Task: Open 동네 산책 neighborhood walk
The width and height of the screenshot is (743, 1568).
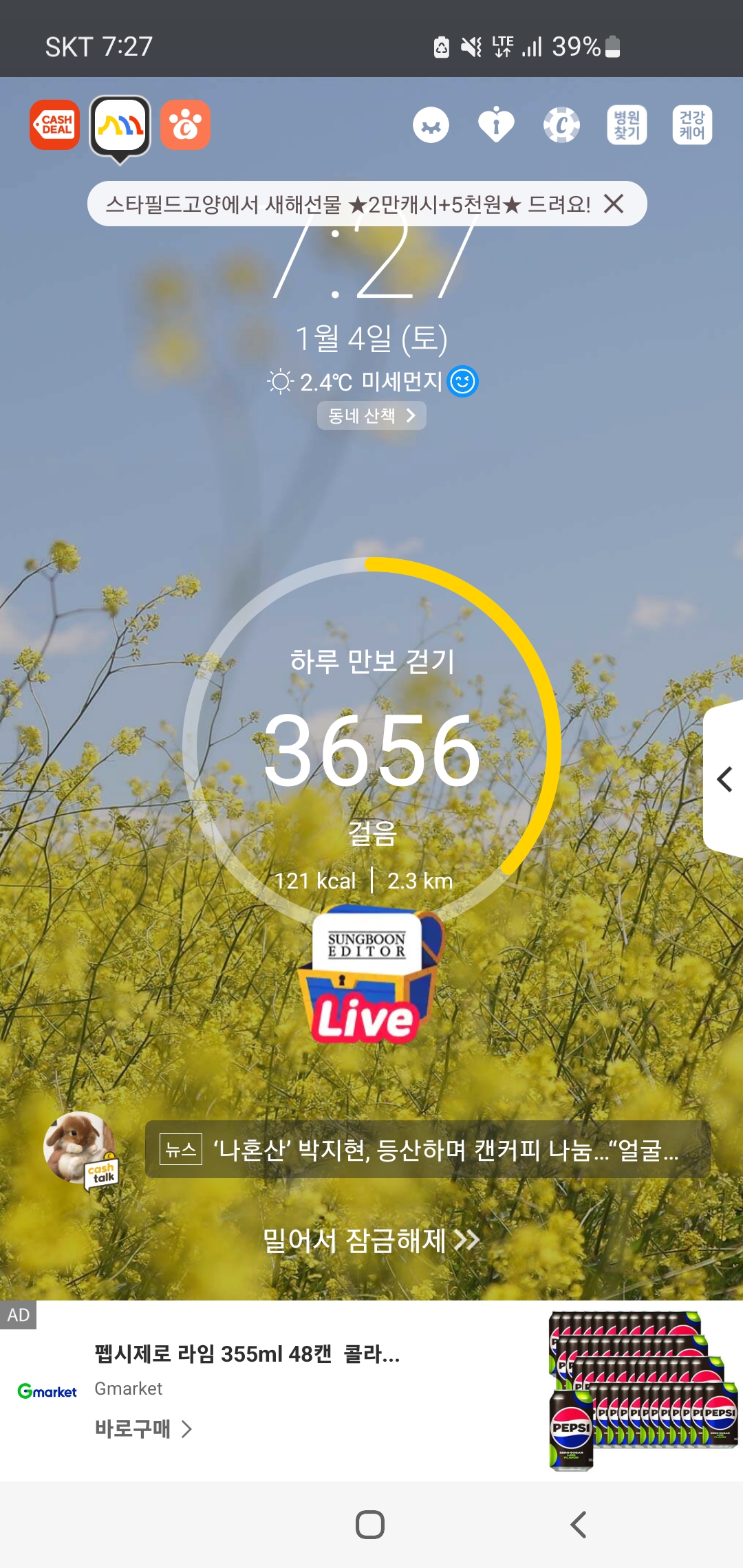Action: (x=371, y=416)
